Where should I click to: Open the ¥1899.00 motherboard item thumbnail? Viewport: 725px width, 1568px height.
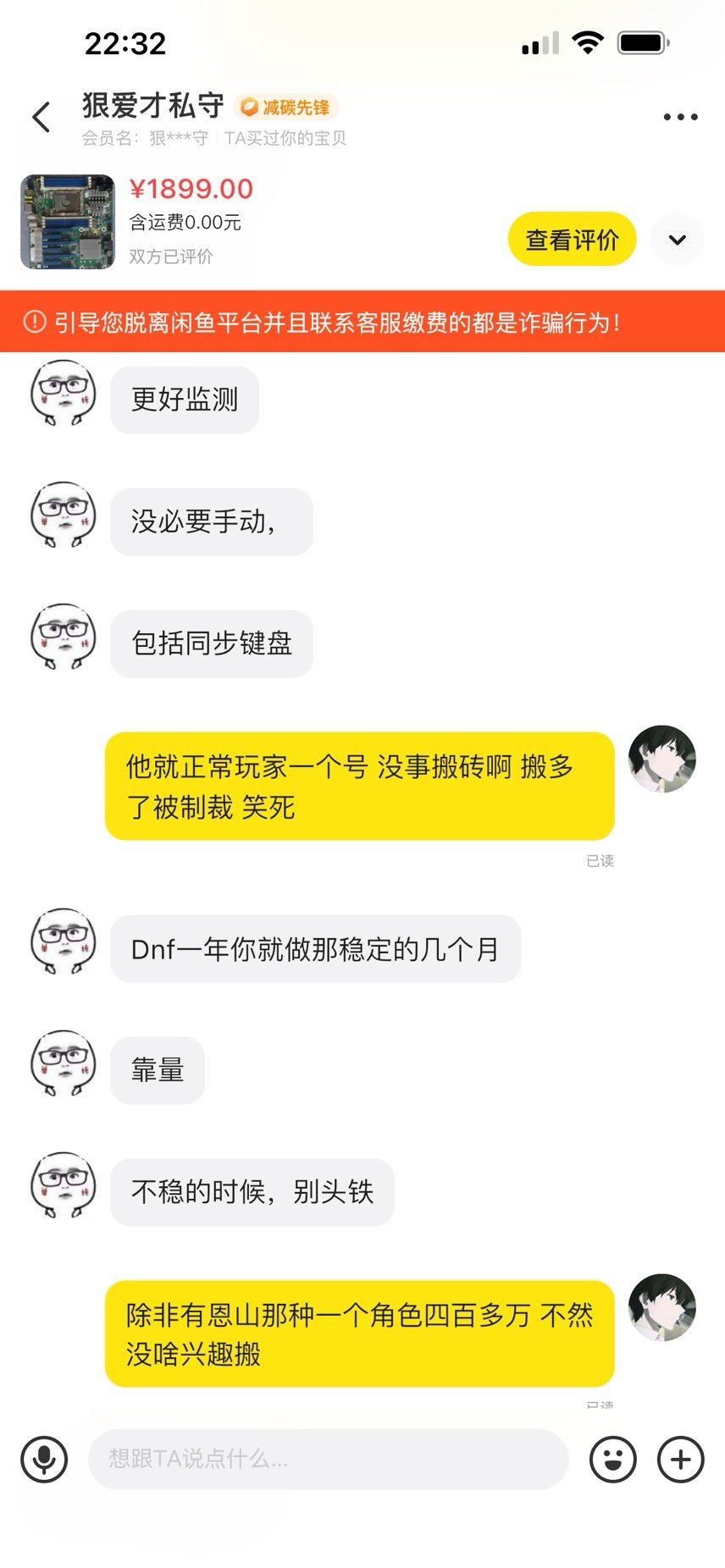68,222
